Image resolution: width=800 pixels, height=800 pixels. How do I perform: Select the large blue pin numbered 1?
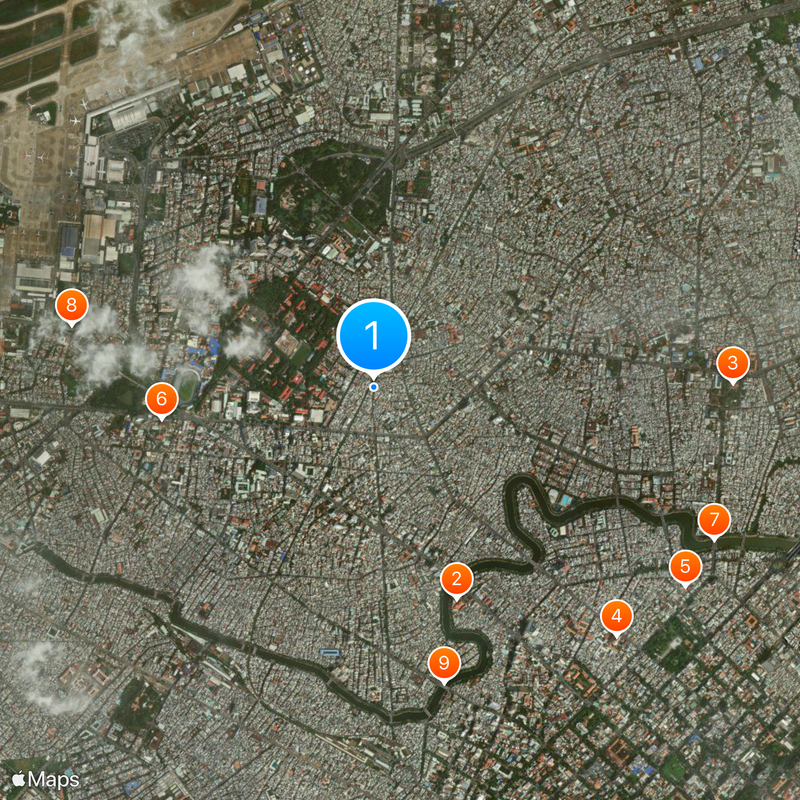(x=374, y=336)
